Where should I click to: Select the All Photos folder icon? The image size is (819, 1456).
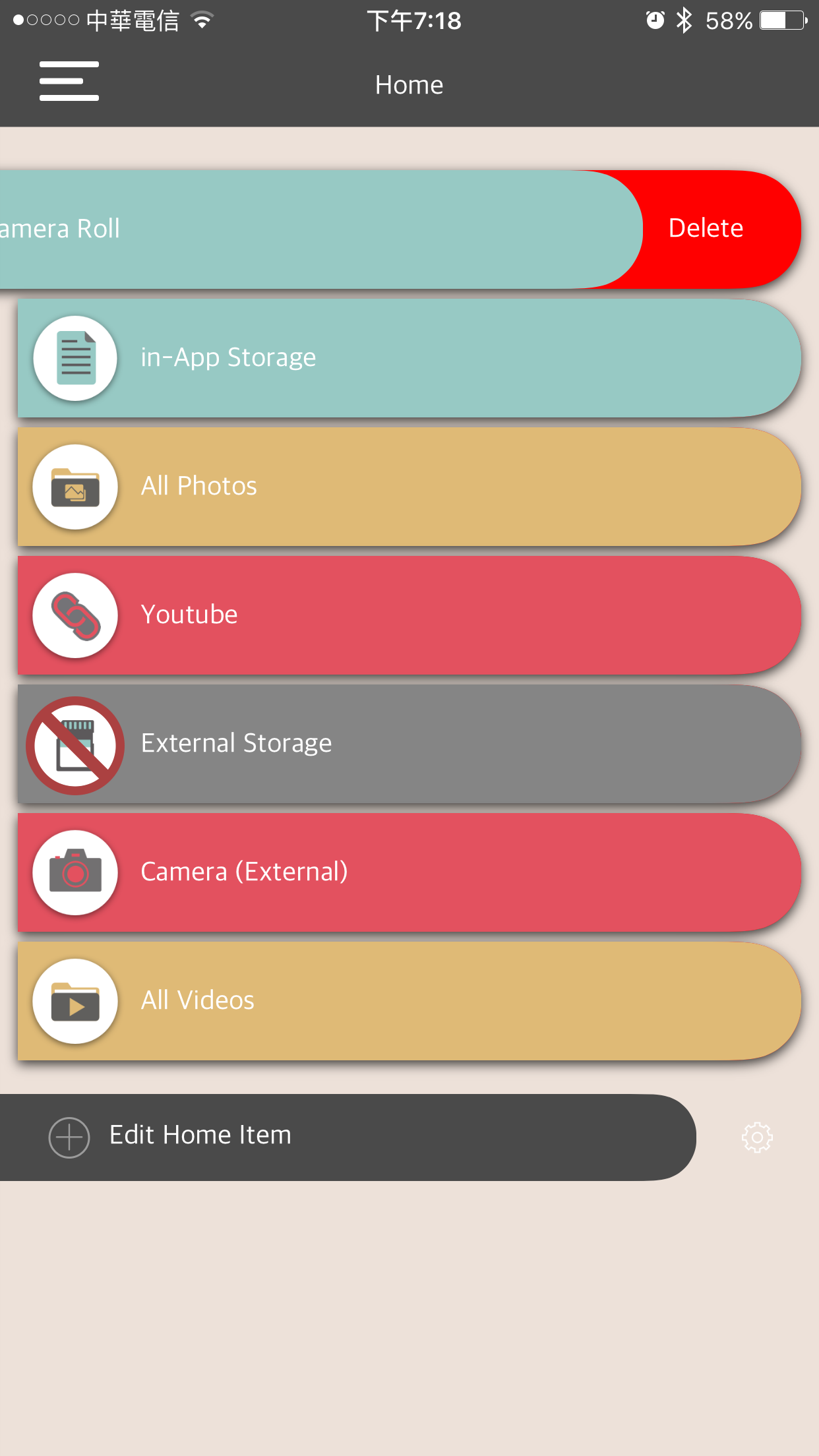pos(75,486)
